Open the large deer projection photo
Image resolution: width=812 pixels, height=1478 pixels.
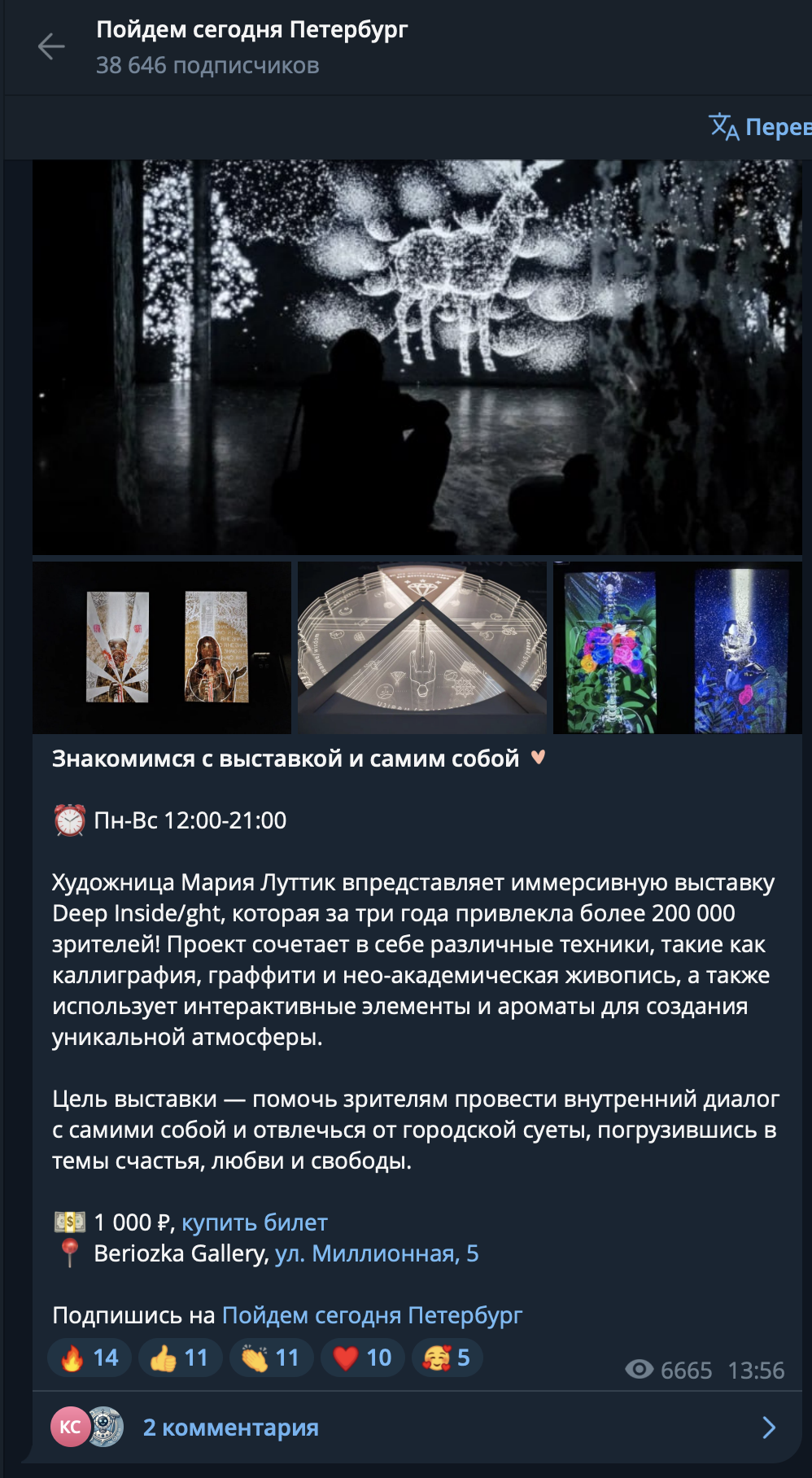click(417, 357)
